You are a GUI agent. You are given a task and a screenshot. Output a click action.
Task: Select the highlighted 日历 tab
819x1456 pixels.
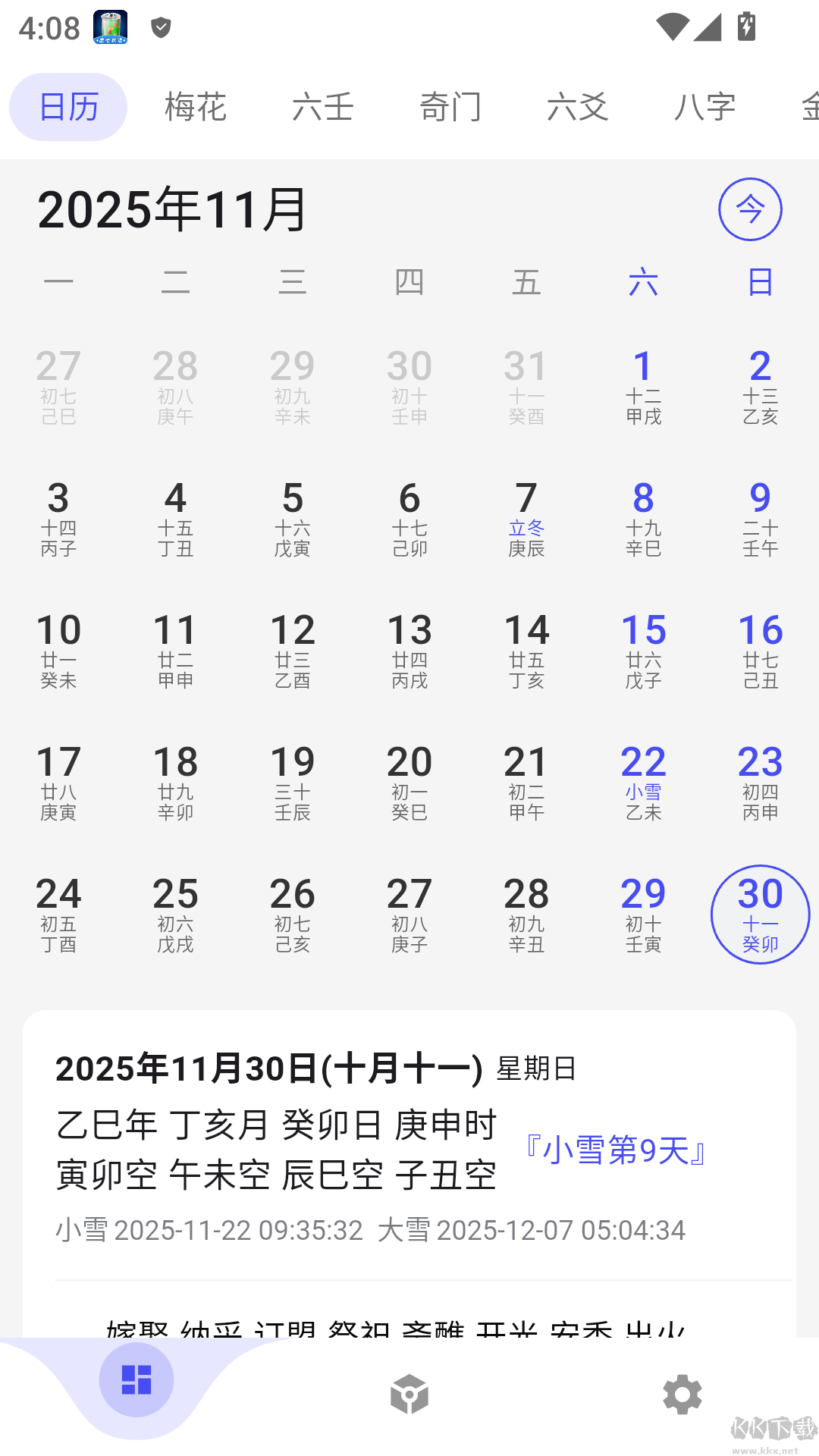[x=67, y=106]
